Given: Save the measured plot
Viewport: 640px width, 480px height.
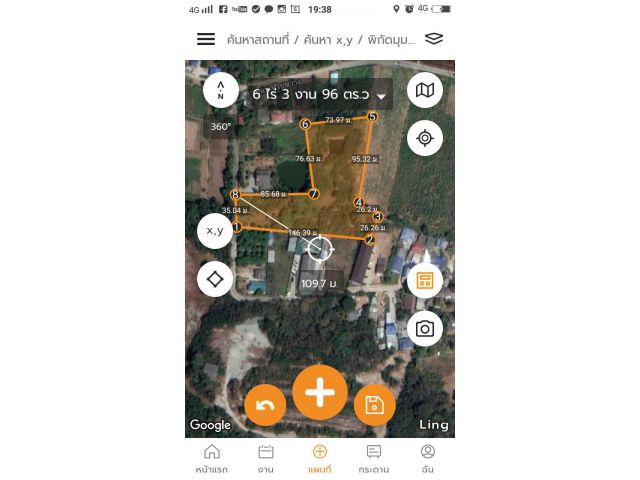Looking at the screenshot, I should click(375, 405).
